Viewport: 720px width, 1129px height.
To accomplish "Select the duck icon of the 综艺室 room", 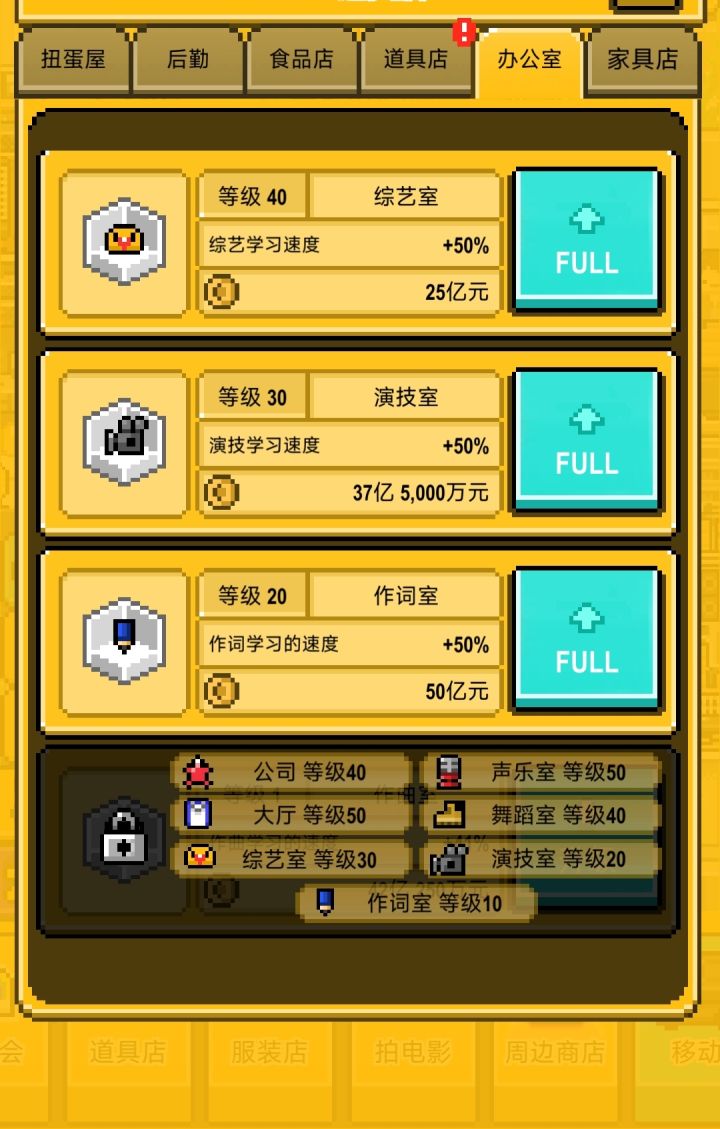I will click(123, 240).
